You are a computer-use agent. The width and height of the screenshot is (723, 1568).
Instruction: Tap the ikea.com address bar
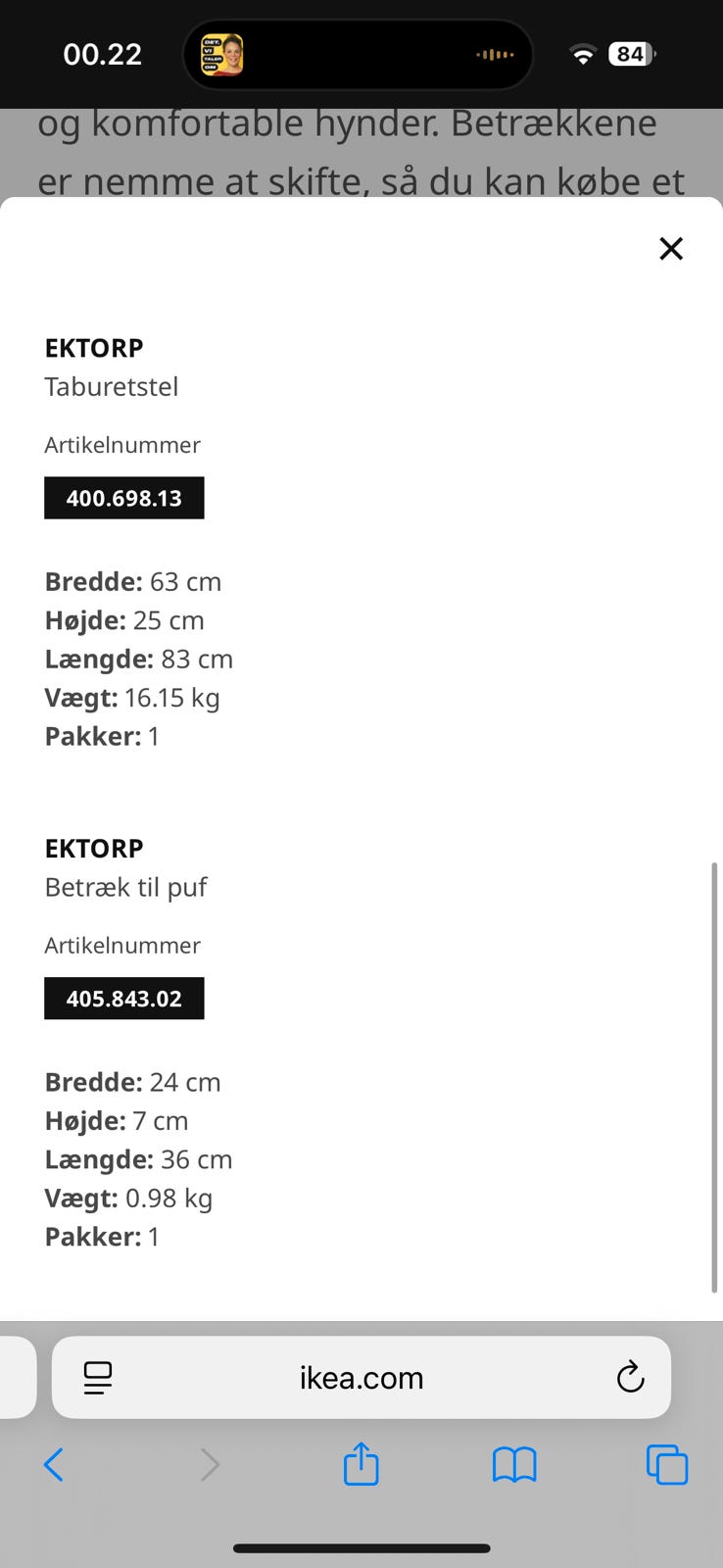[361, 1377]
